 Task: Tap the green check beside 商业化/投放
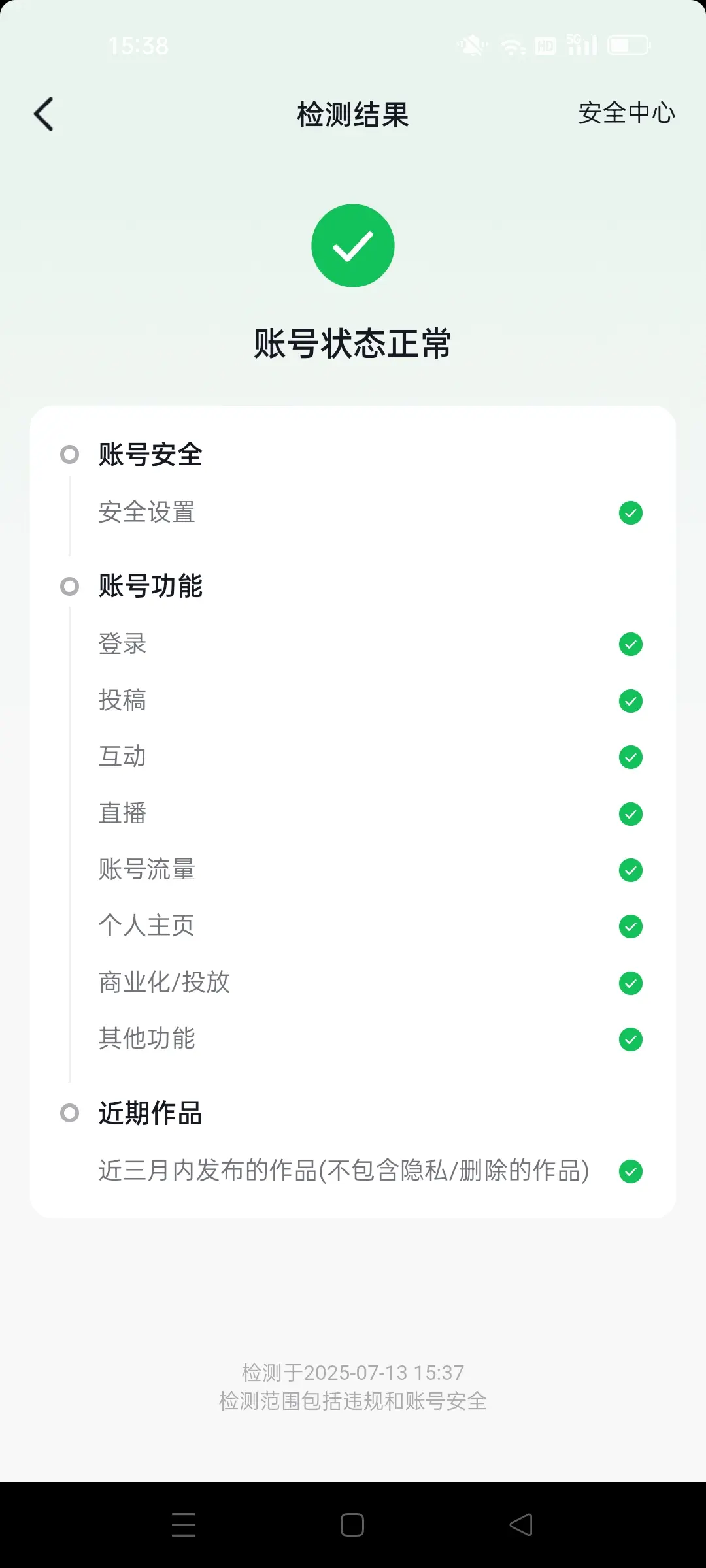point(630,983)
